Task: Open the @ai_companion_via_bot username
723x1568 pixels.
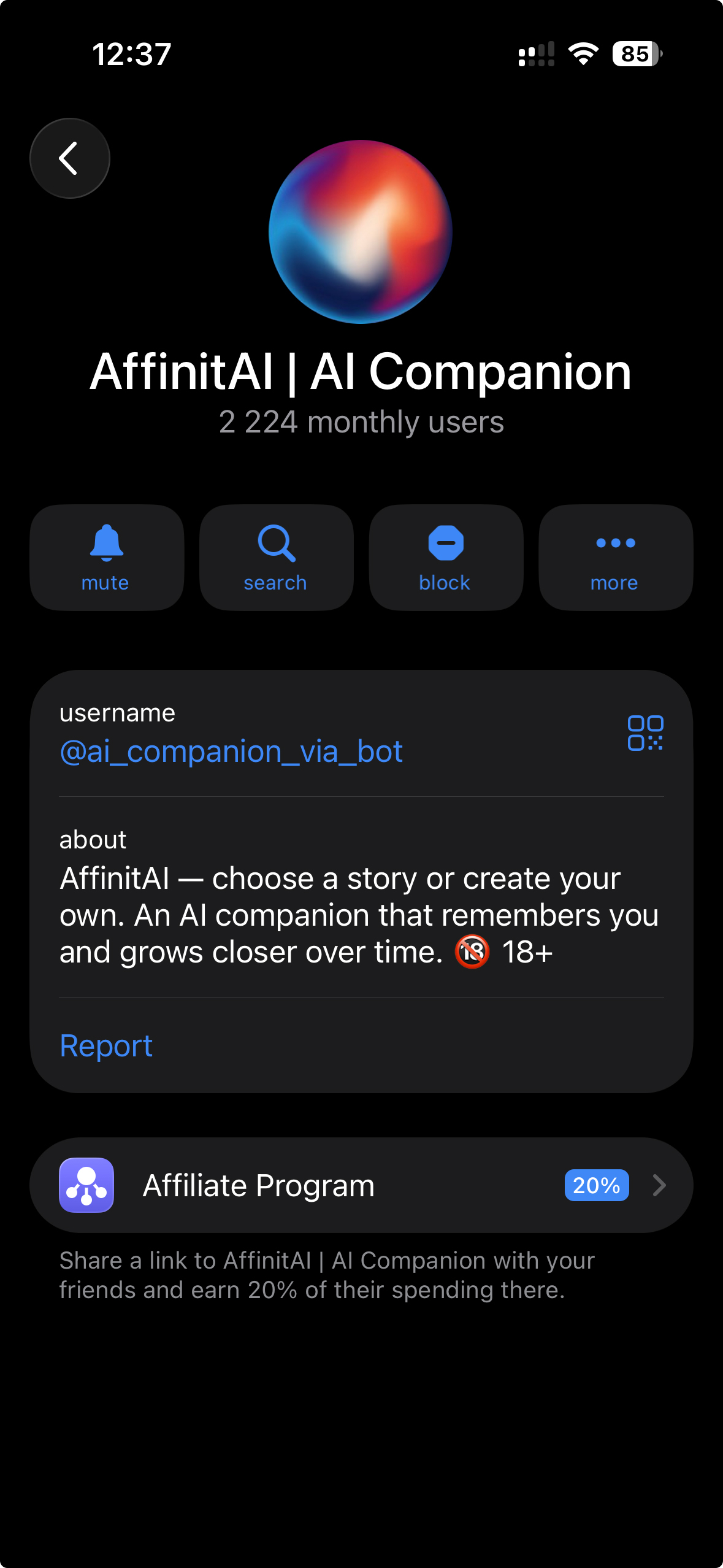Action: point(230,751)
